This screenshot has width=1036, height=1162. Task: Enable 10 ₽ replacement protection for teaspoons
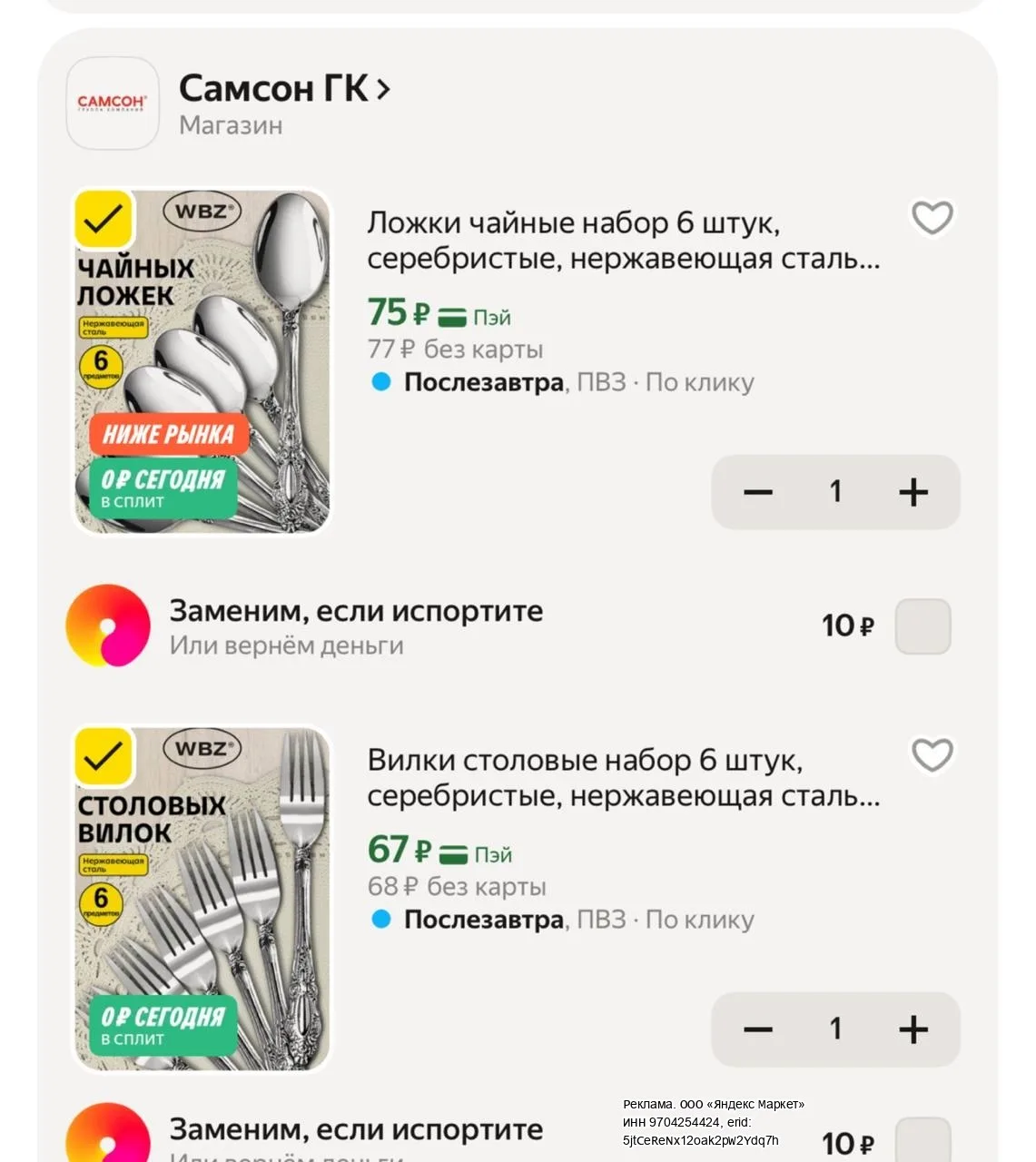click(923, 626)
